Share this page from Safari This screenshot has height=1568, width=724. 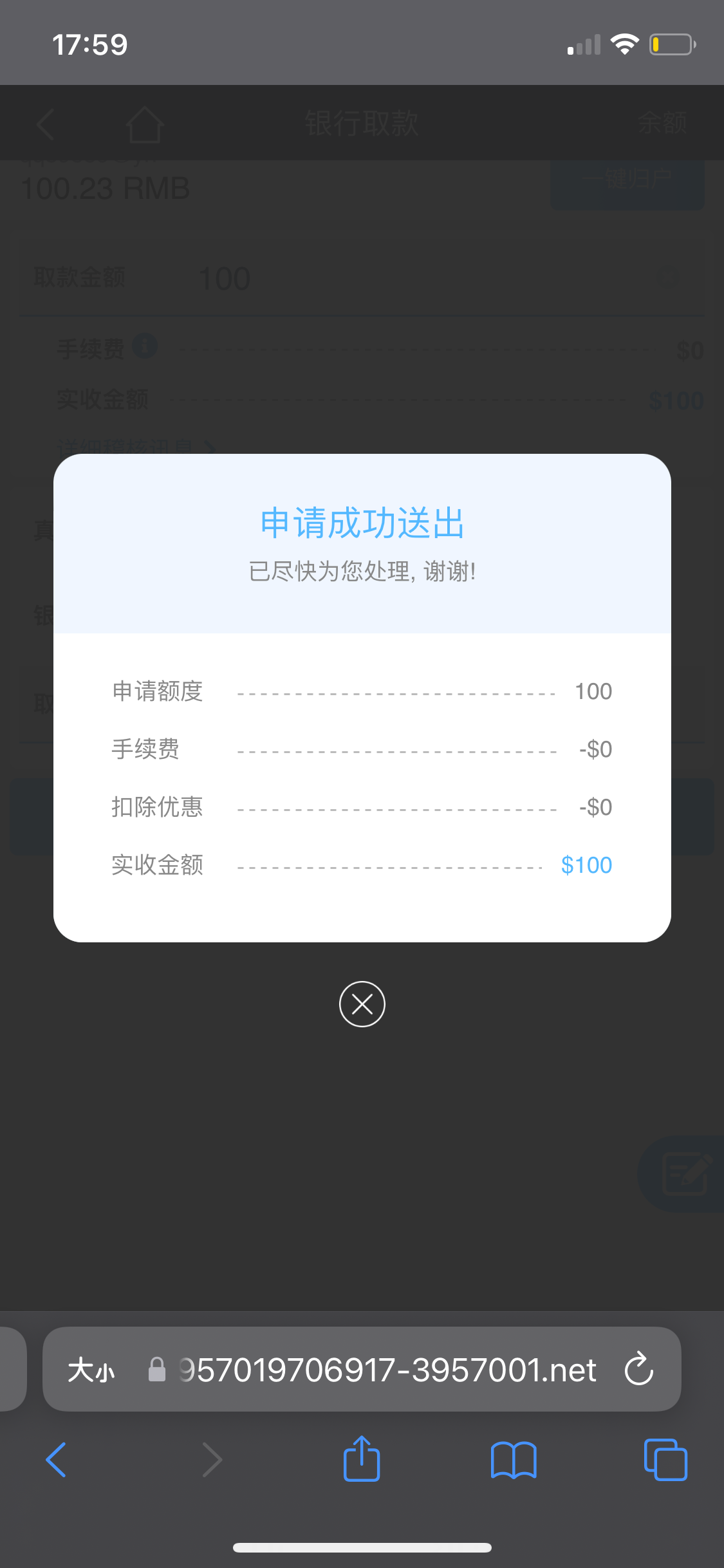pos(362,1459)
